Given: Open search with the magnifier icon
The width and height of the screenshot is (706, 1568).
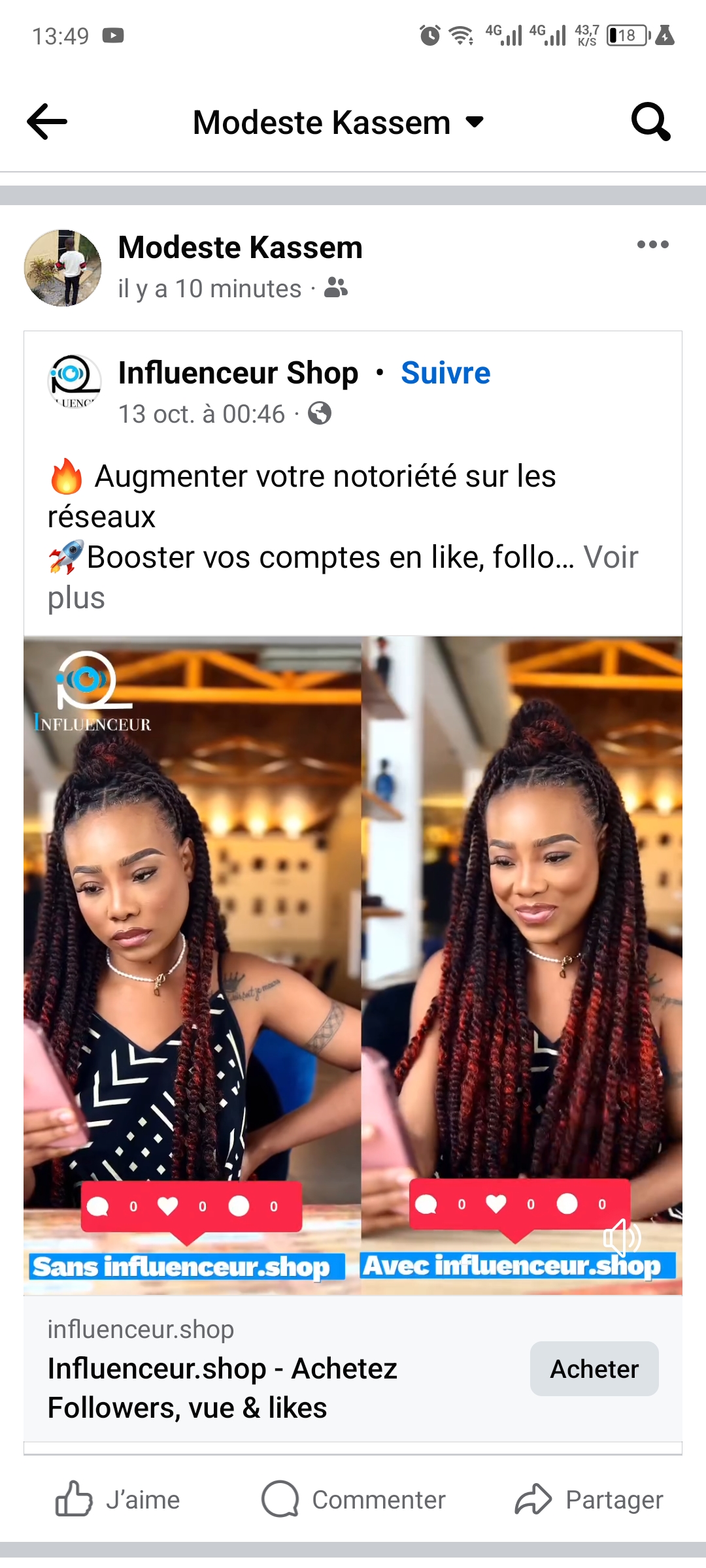Looking at the screenshot, I should (x=650, y=122).
